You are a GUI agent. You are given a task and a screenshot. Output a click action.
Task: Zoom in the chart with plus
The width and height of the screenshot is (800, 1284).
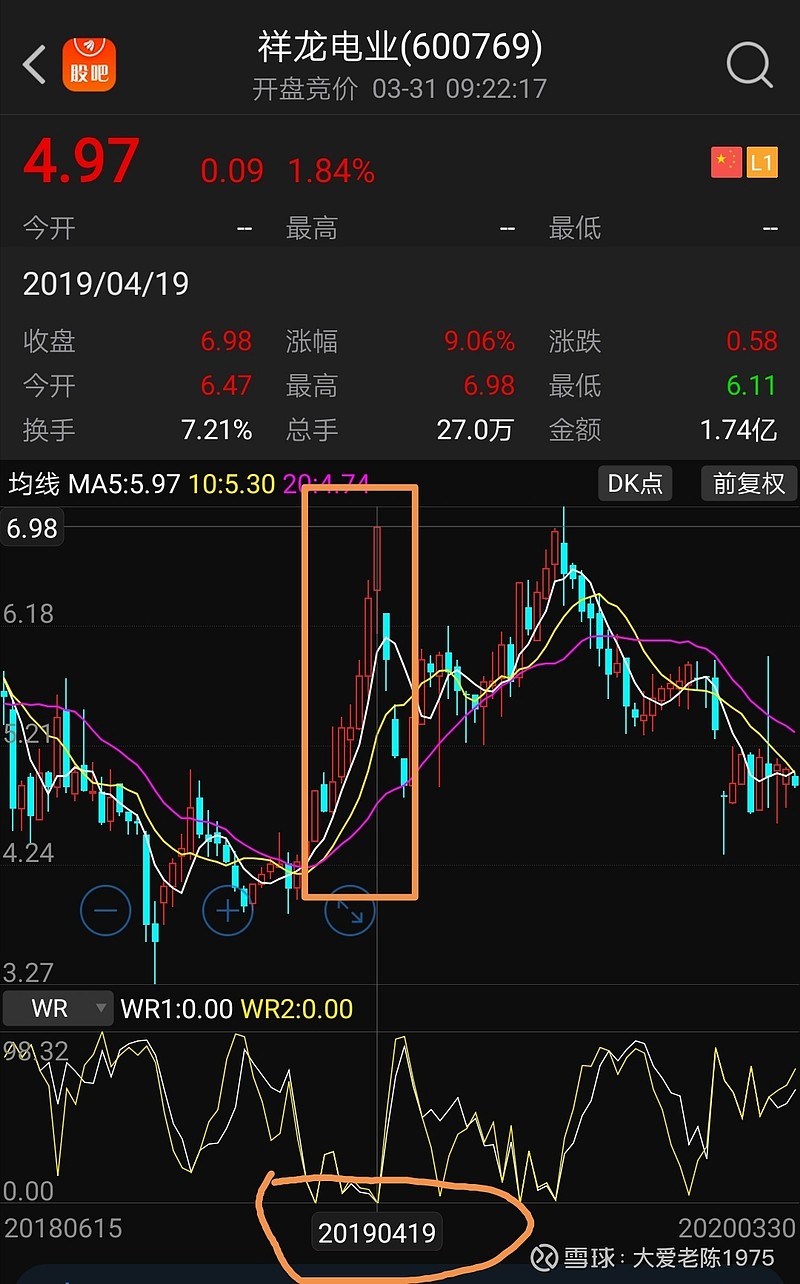pos(228,910)
